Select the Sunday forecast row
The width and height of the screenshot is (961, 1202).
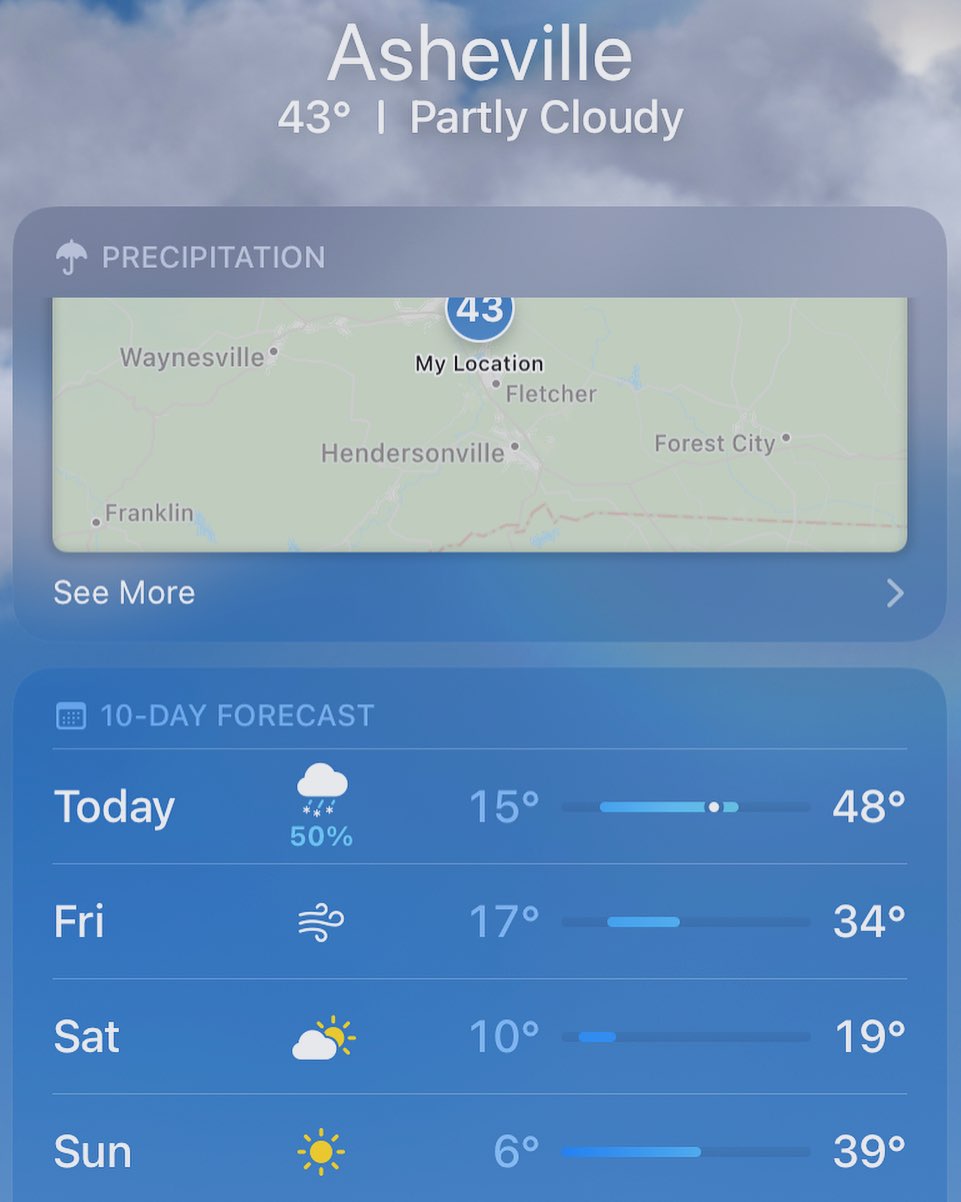(479, 1152)
